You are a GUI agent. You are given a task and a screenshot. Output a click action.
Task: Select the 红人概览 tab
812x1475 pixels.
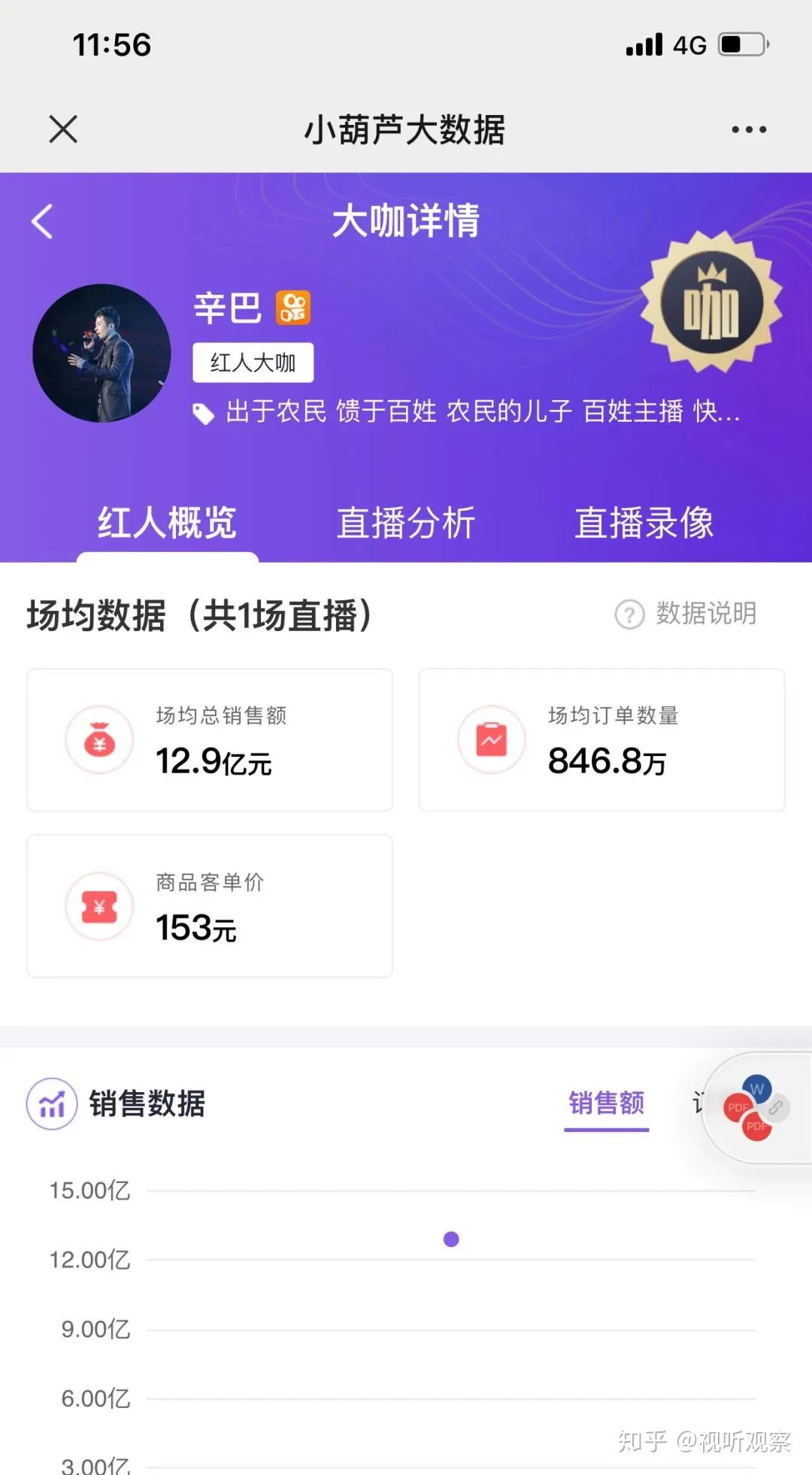point(167,522)
